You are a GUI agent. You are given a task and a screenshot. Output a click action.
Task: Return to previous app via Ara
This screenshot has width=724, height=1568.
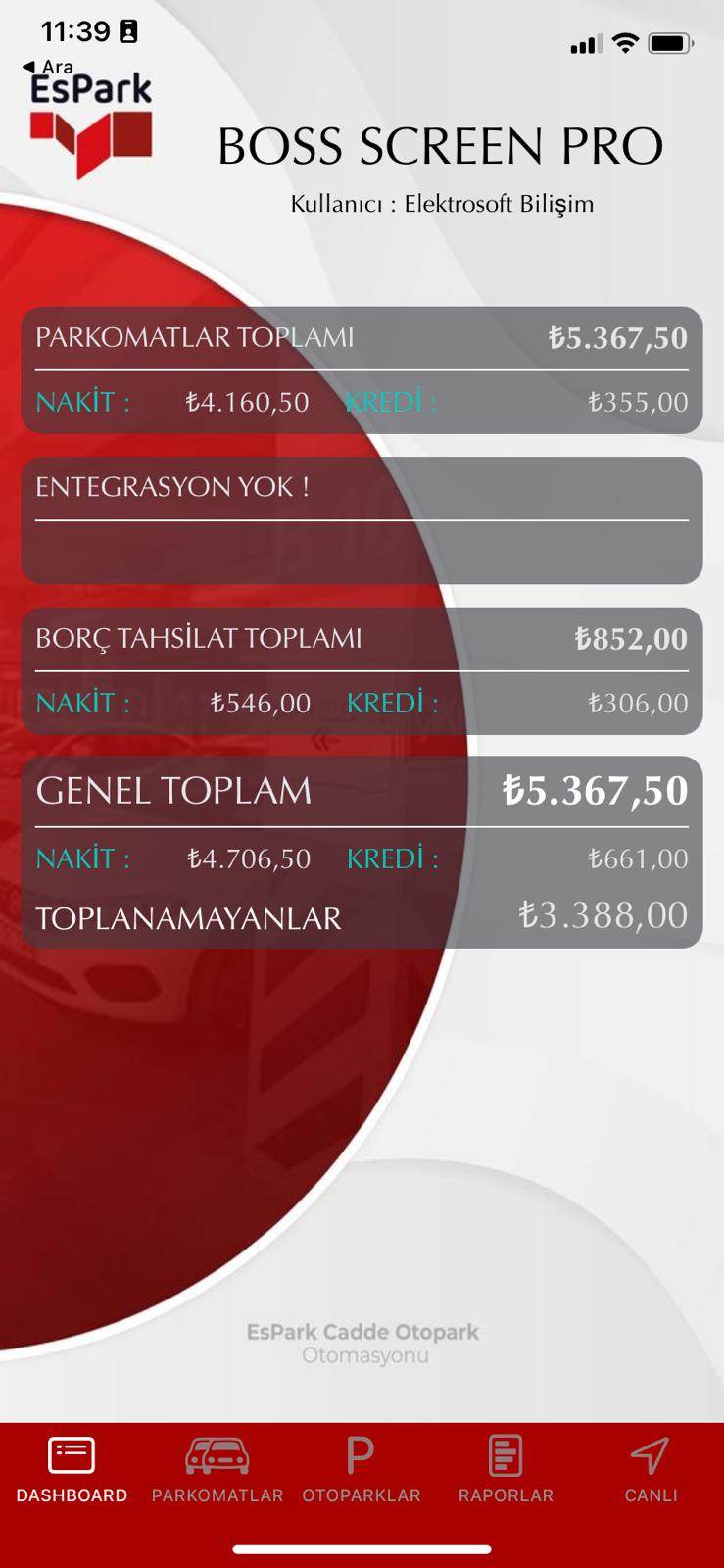tap(48, 67)
